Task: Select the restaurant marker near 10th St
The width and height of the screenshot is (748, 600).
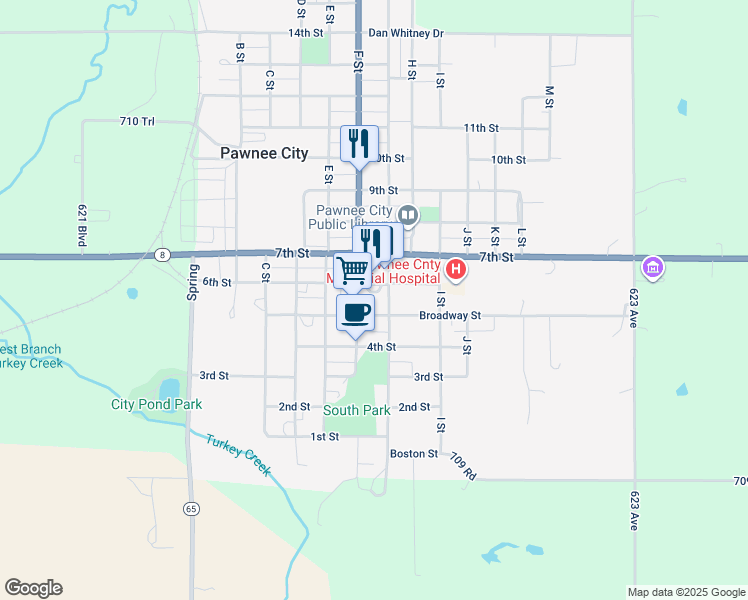Action: 359,144
